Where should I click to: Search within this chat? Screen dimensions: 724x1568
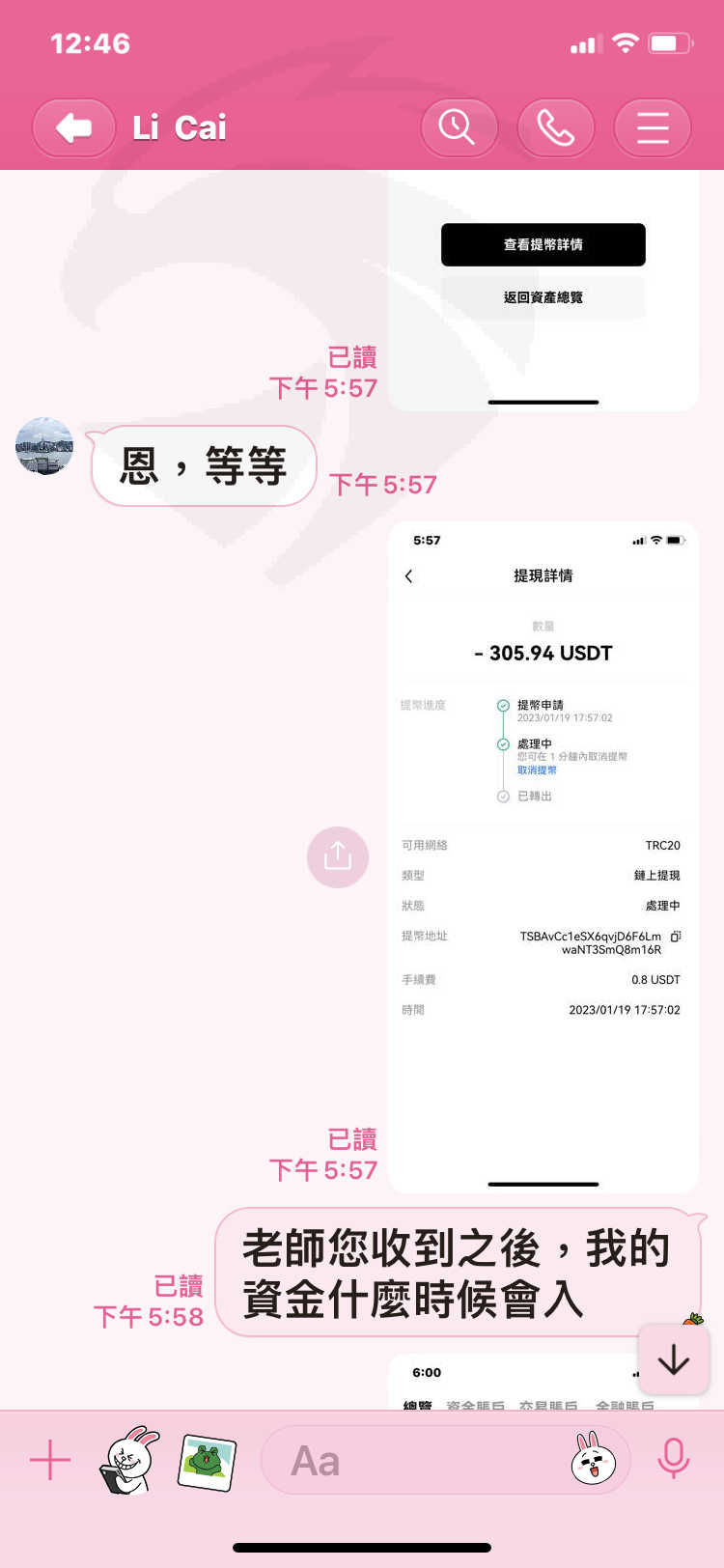point(459,127)
